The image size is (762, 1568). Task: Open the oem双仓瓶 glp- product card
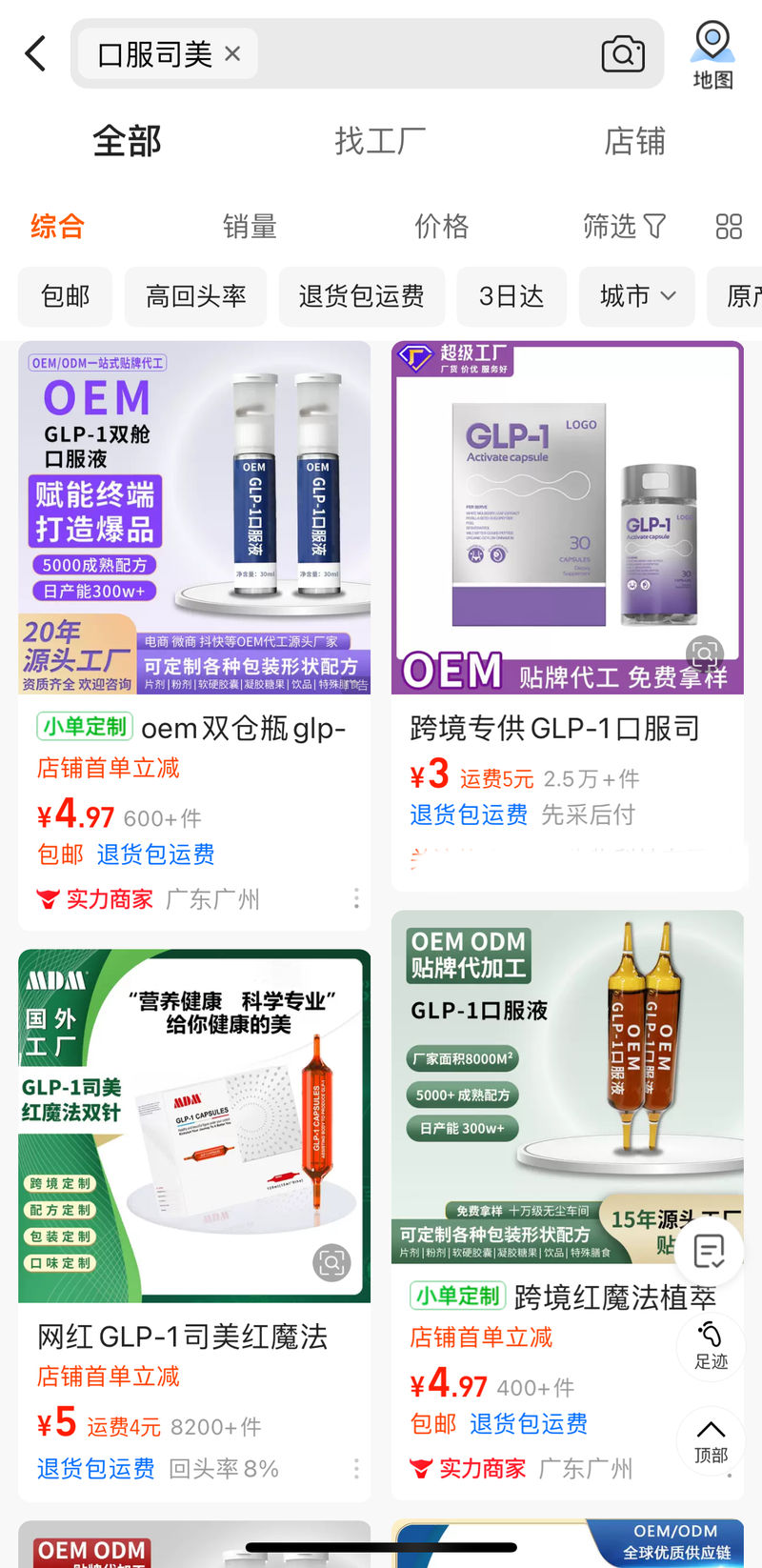tap(194, 635)
